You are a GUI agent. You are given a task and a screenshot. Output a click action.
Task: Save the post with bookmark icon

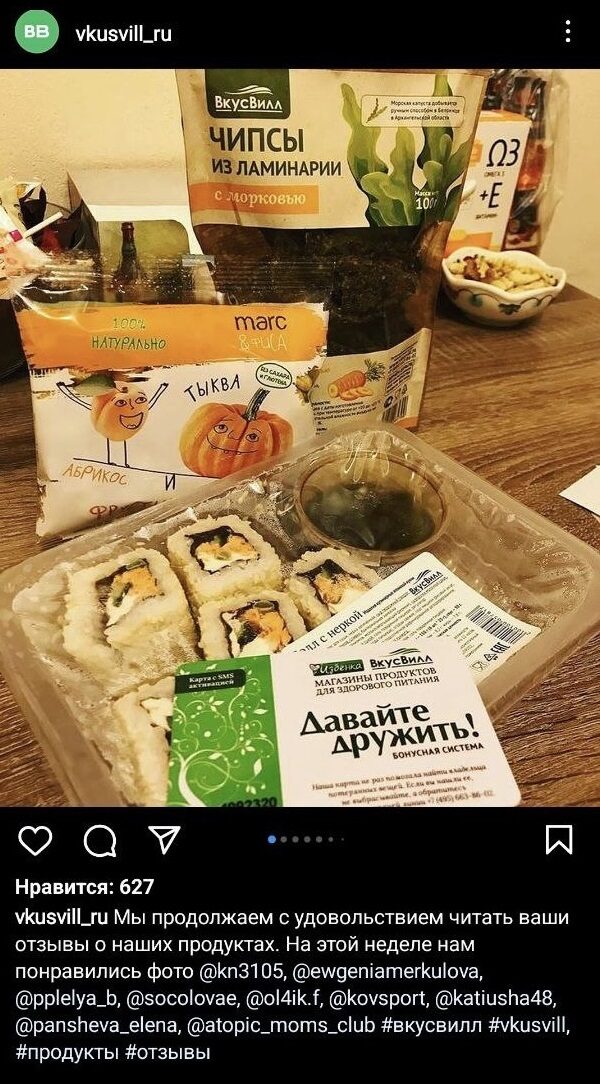[x=559, y=839]
